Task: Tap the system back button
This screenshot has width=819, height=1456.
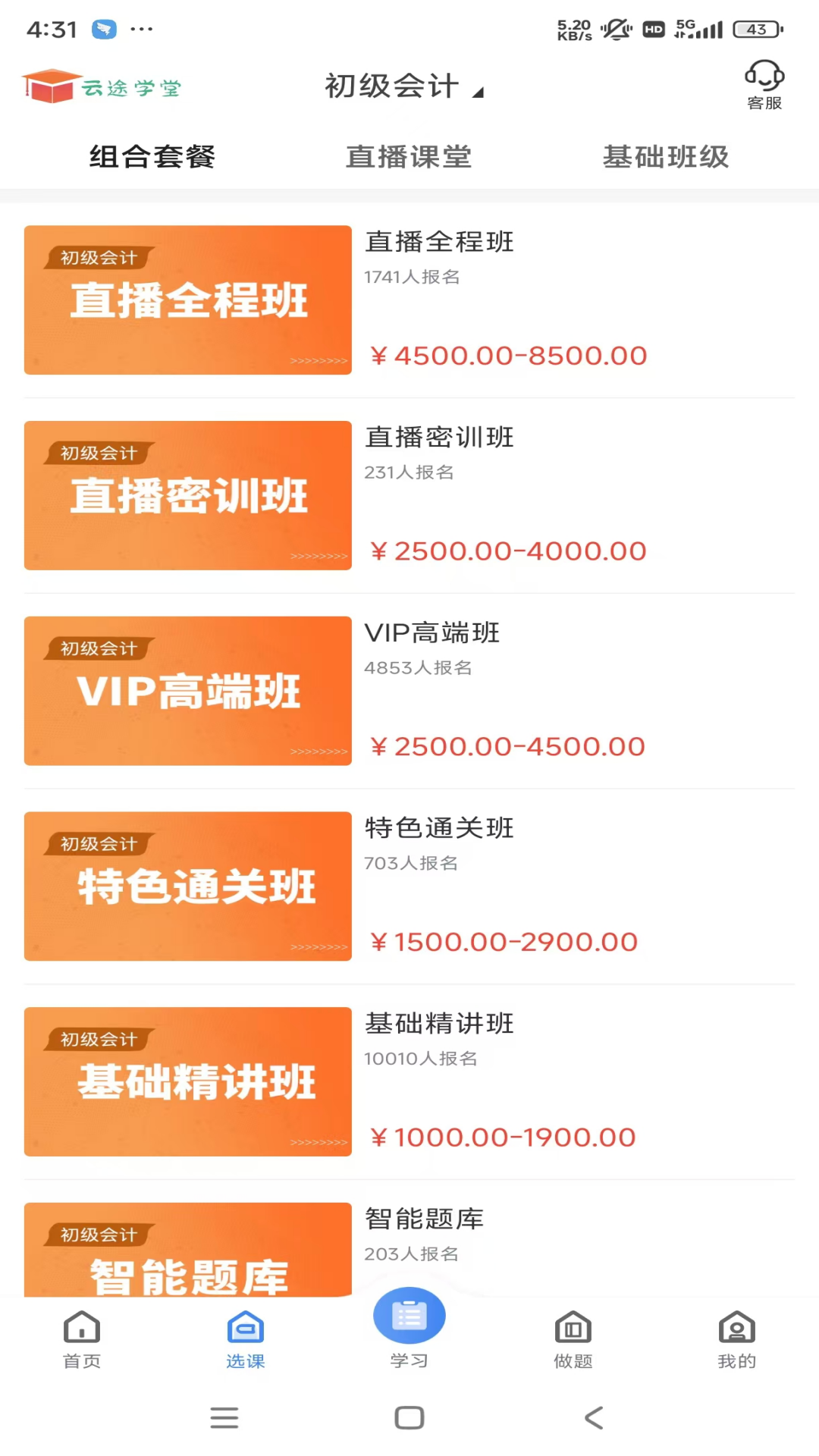Action: click(x=594, y=1417)
